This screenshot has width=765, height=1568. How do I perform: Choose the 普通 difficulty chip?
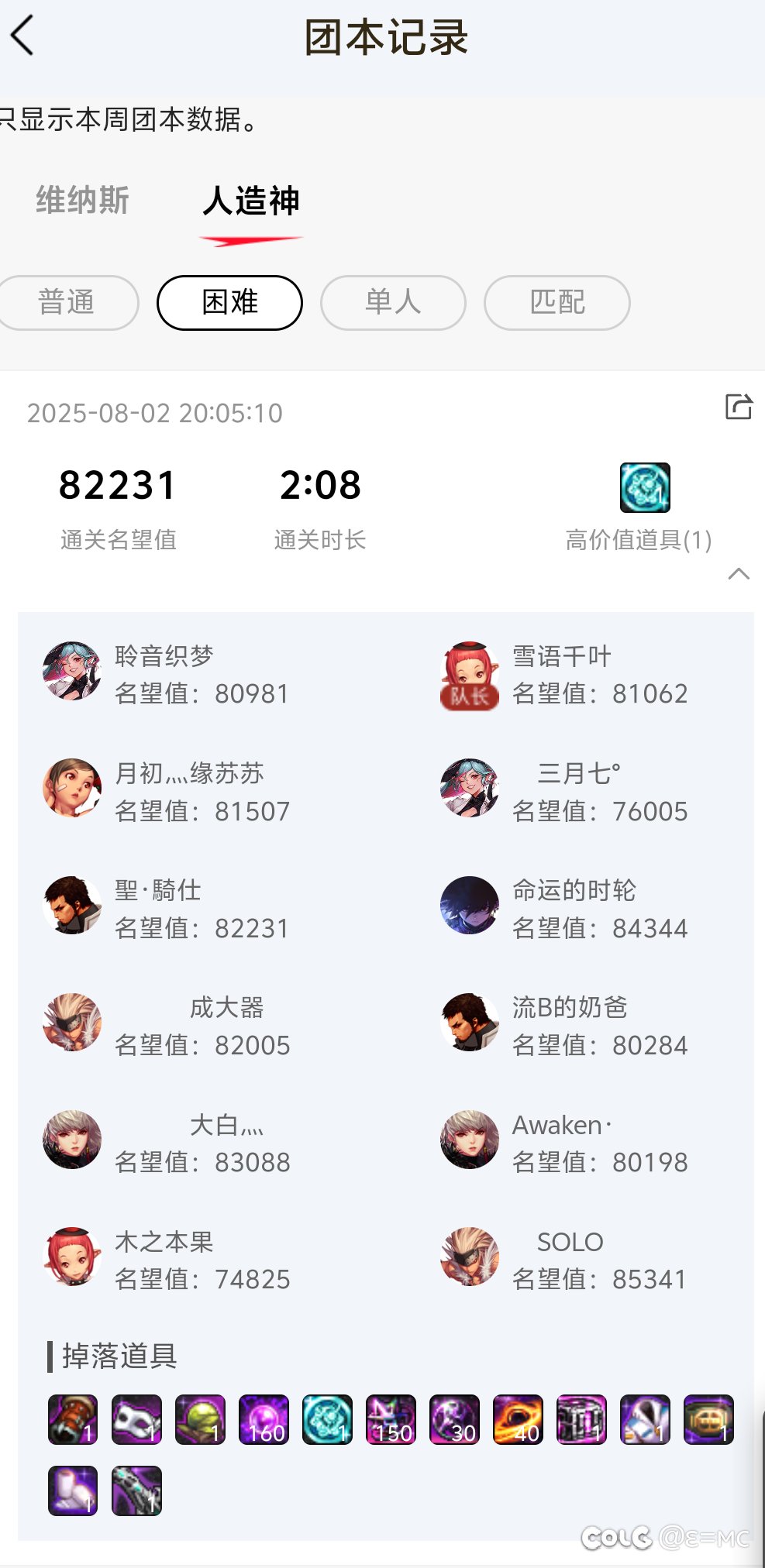68,302
